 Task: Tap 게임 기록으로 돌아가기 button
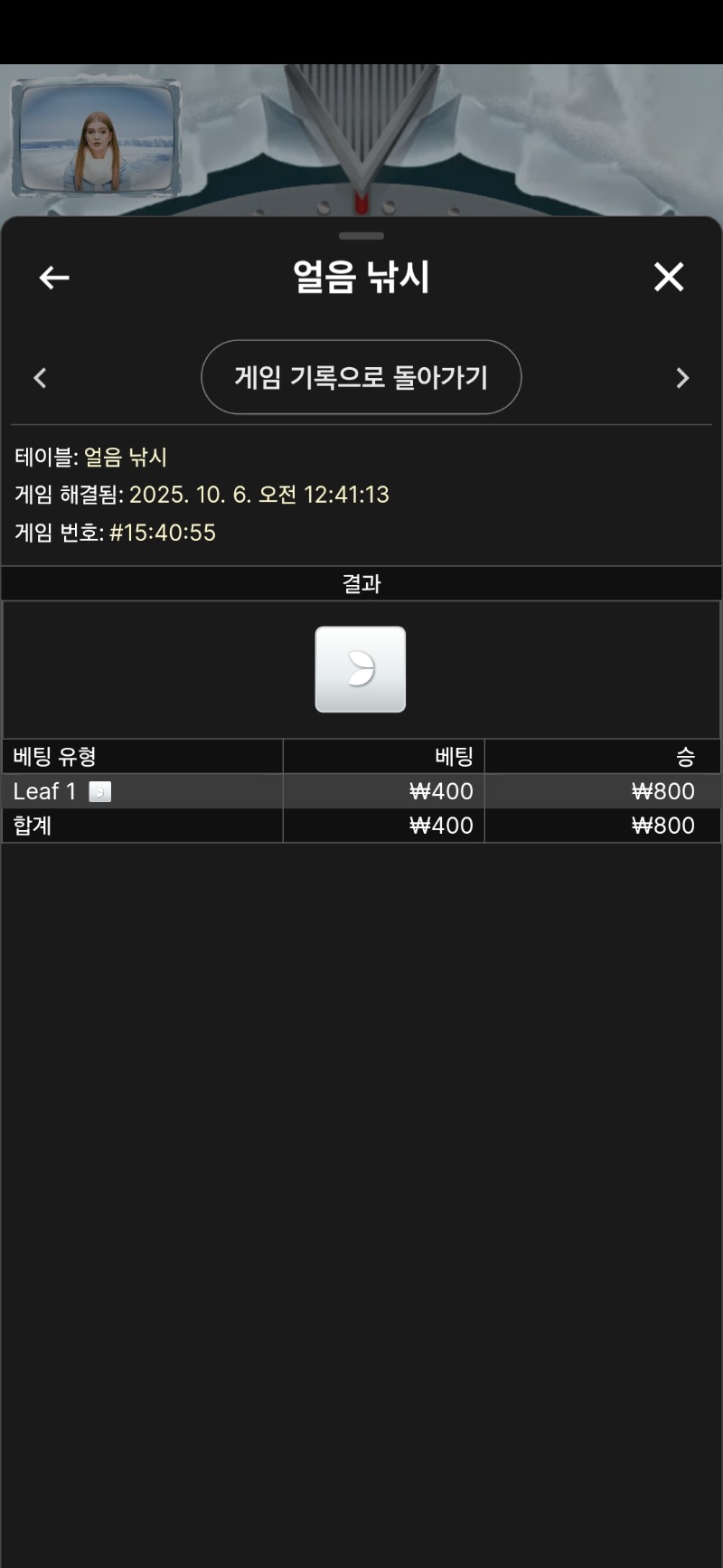tap(361, 377)
